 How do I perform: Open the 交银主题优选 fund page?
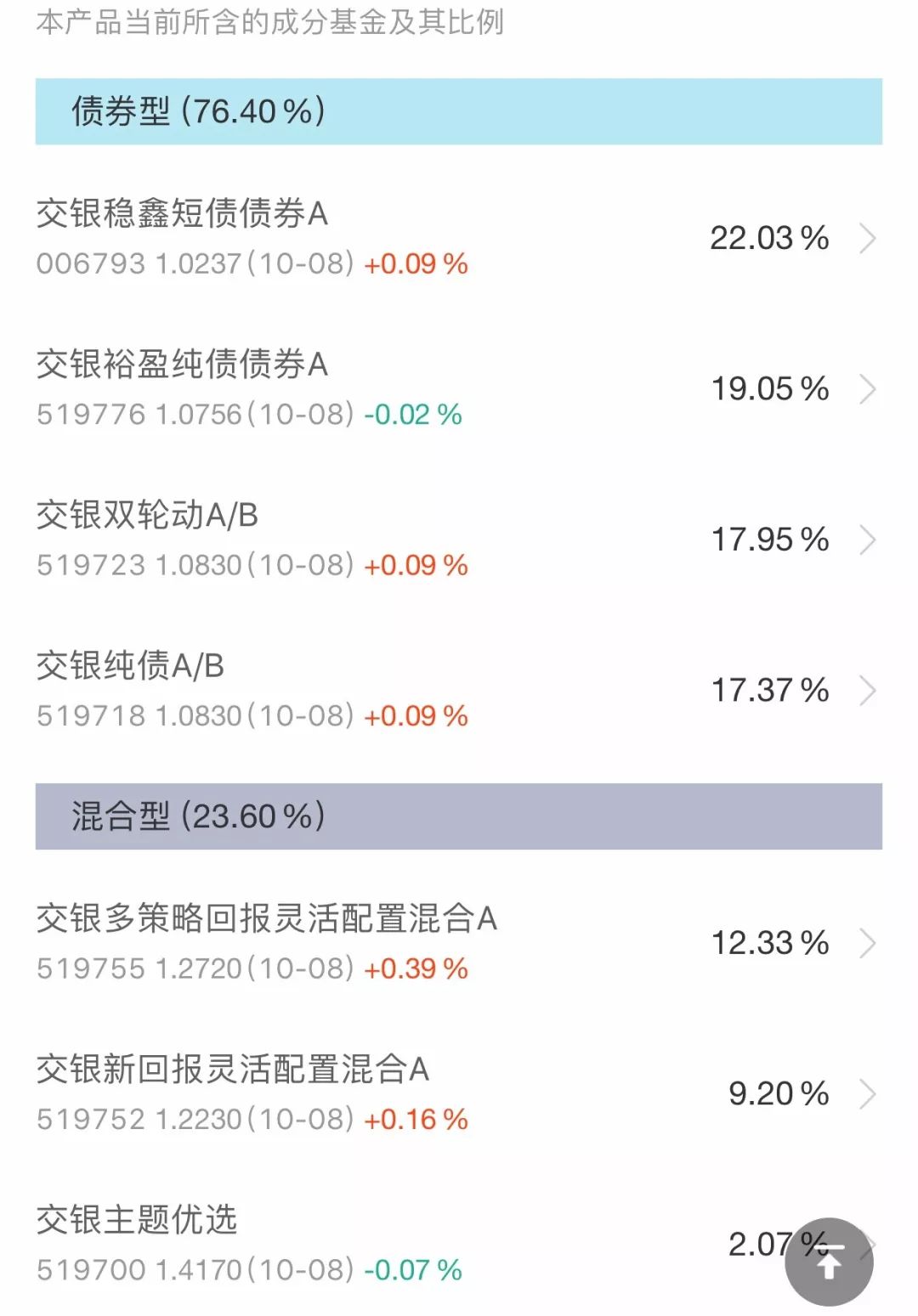click(x=139, y=1218)
